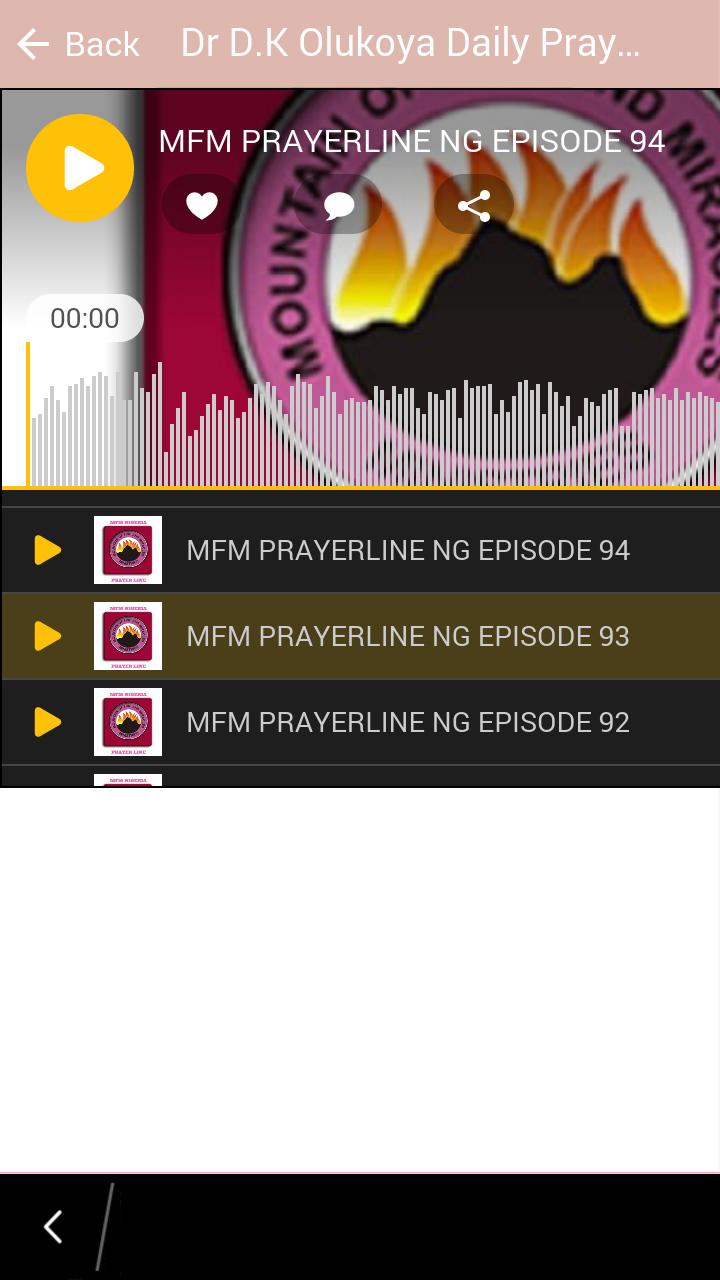Choose MFM PRAYERLINE NG EPISODE 92 from the list

tap(407, 722)
